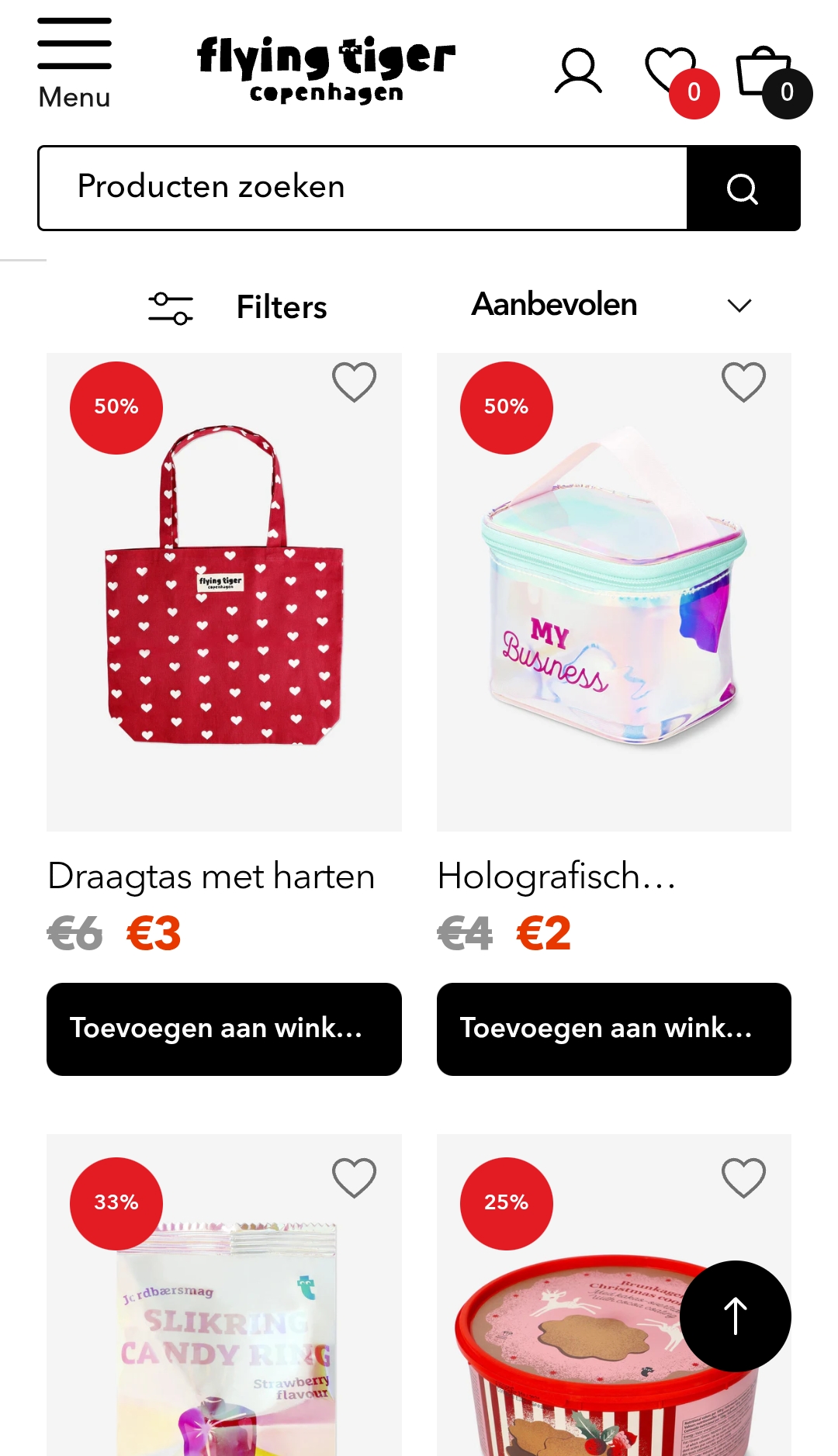Screen dimensions: 838x1456
Task: Click the 50% discount badge on the red tote
Action: click(x=116, y=407)
